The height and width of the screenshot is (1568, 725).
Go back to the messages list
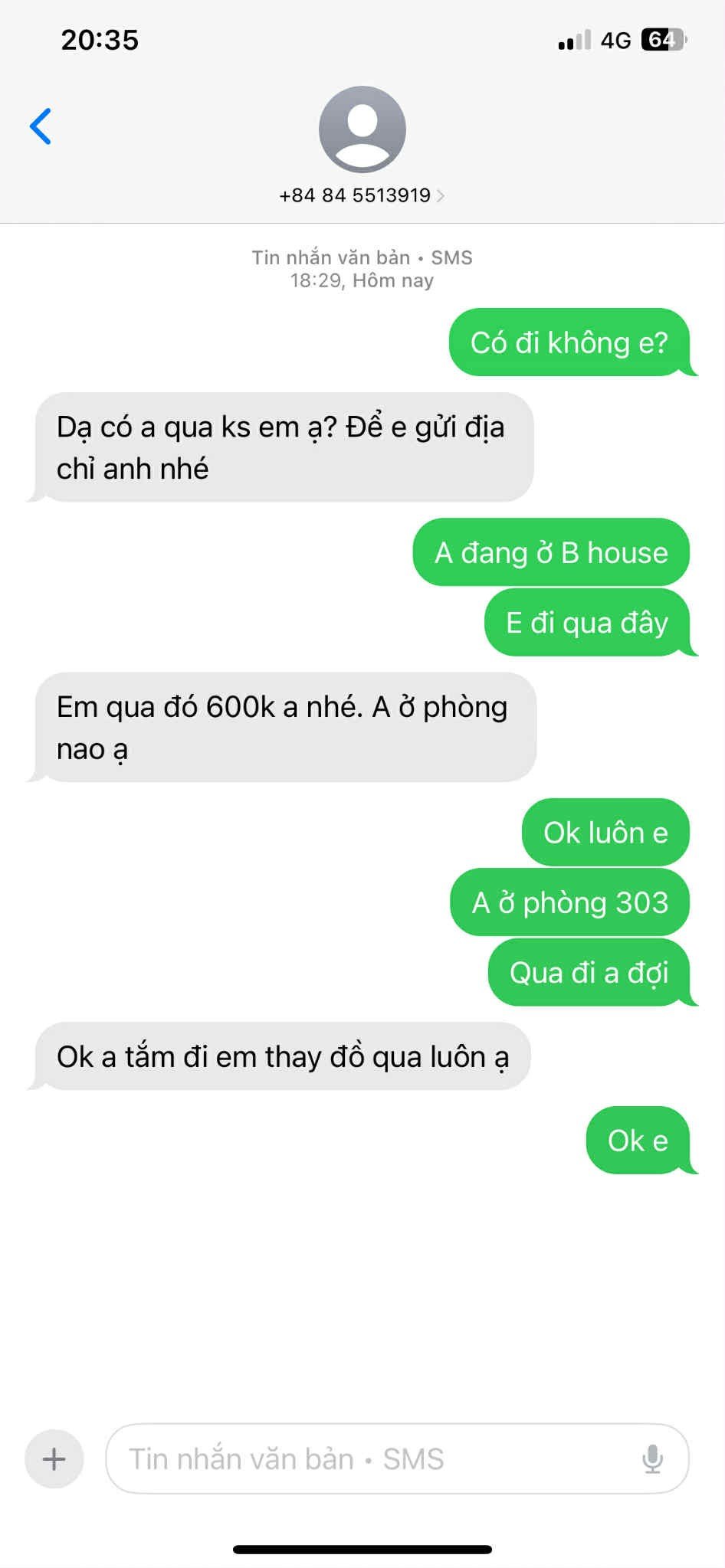[x=41, y=126]
